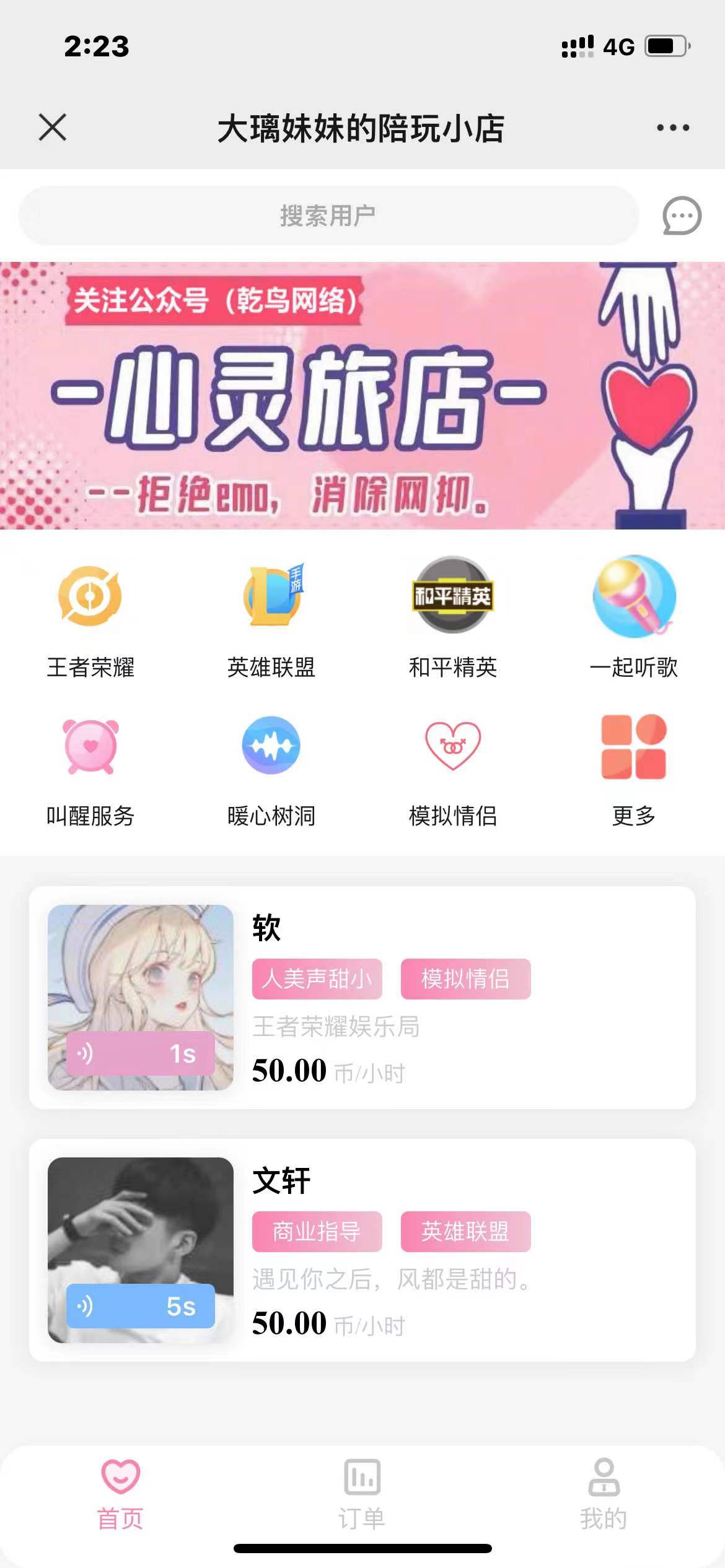Close the mini program with the X
The image size is (725, 1568).
coord(53,128)
